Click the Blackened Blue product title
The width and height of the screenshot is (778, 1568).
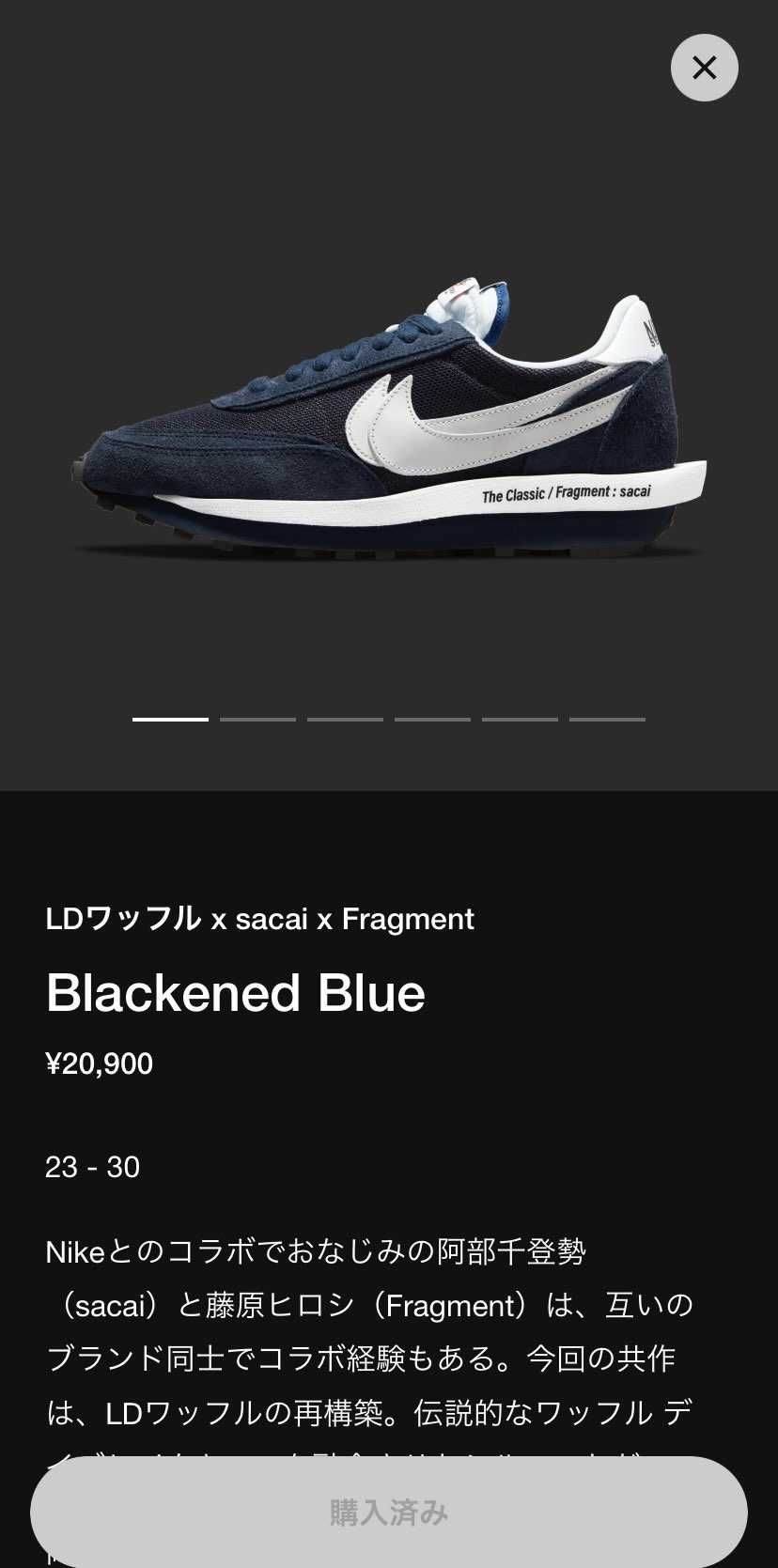pos(236,993)
